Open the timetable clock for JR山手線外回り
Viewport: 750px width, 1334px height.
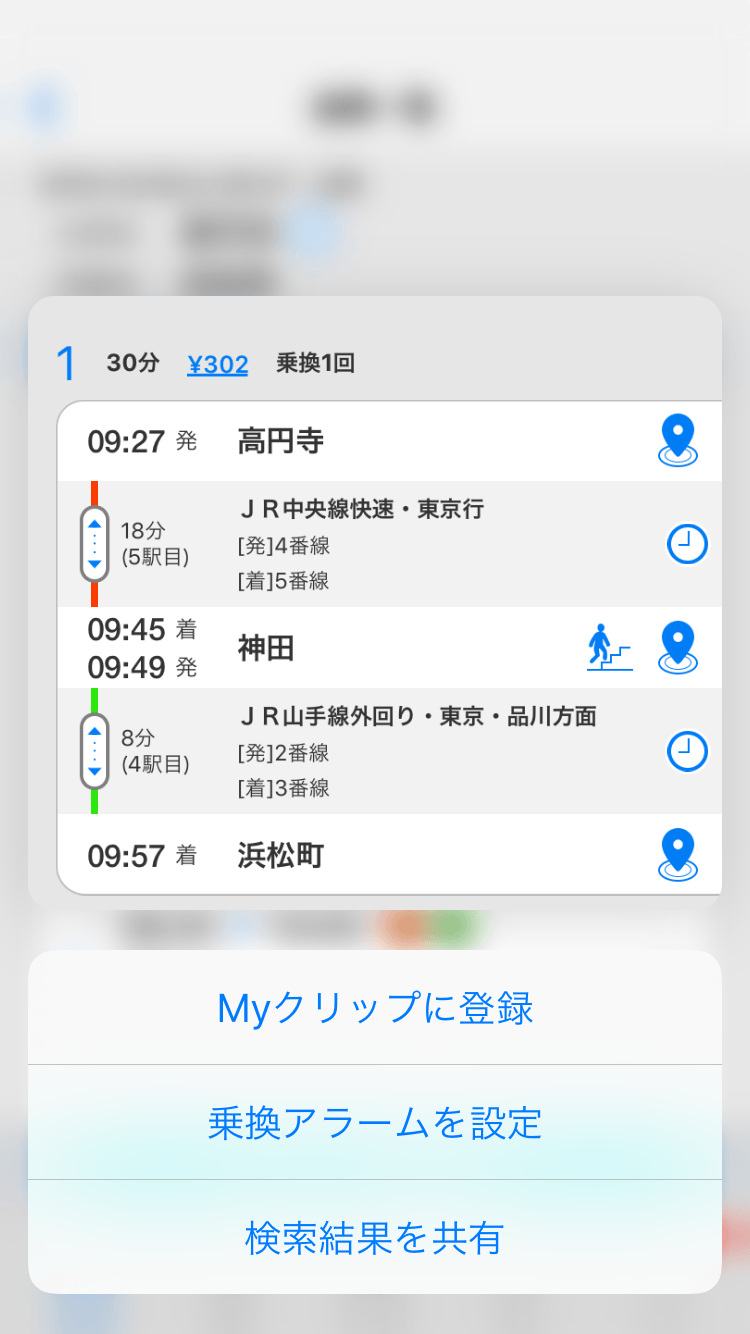pyautogui.click(x=687, y=751)
